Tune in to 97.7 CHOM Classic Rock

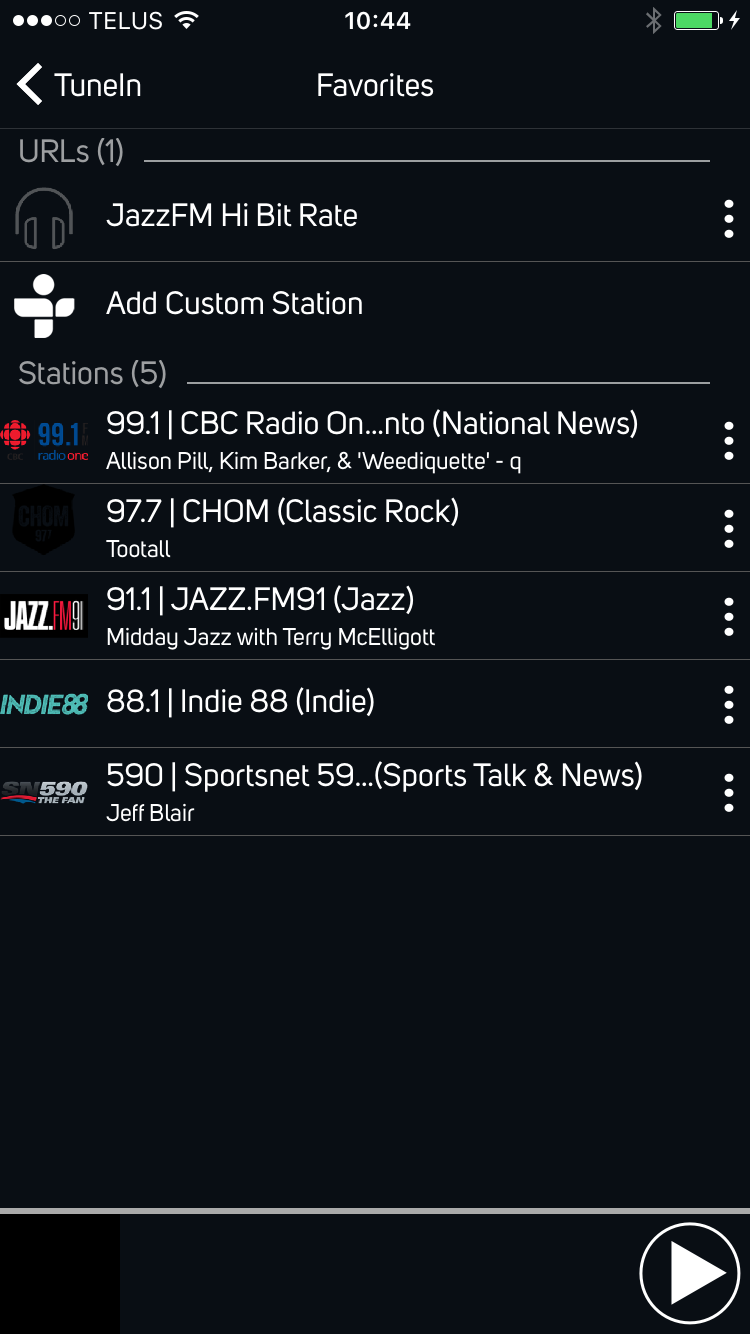[282, 527]
